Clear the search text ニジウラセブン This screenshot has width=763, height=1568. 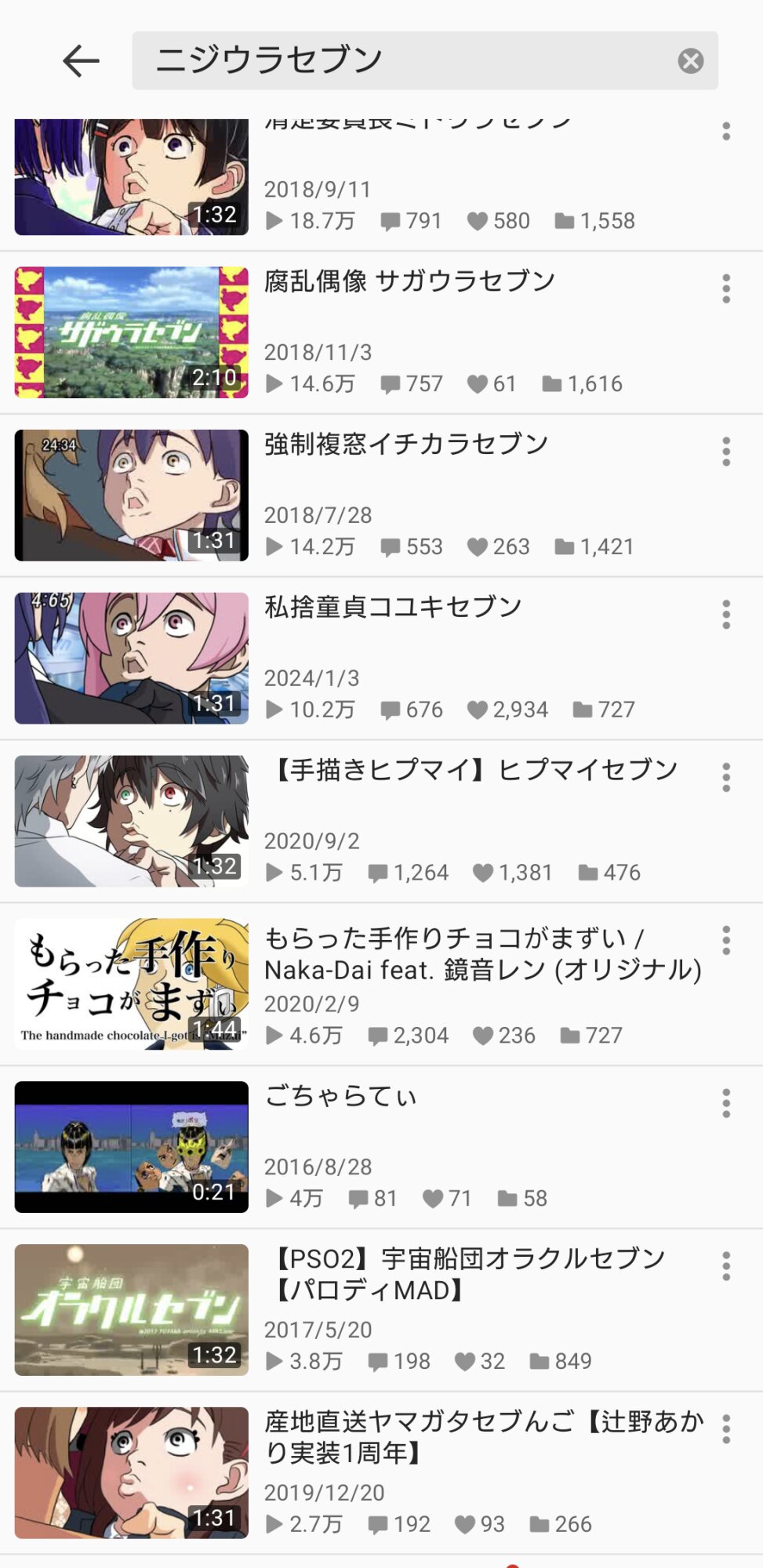(x=690, y=61)
